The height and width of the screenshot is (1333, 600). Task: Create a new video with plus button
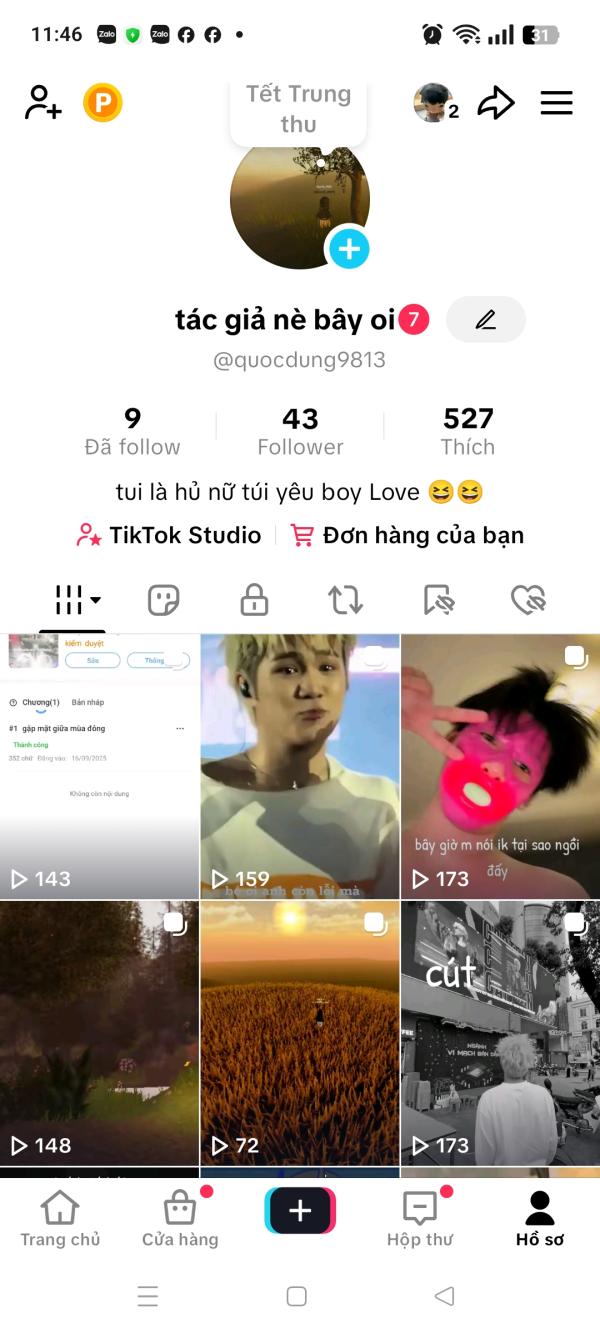tap(300, 1211)
